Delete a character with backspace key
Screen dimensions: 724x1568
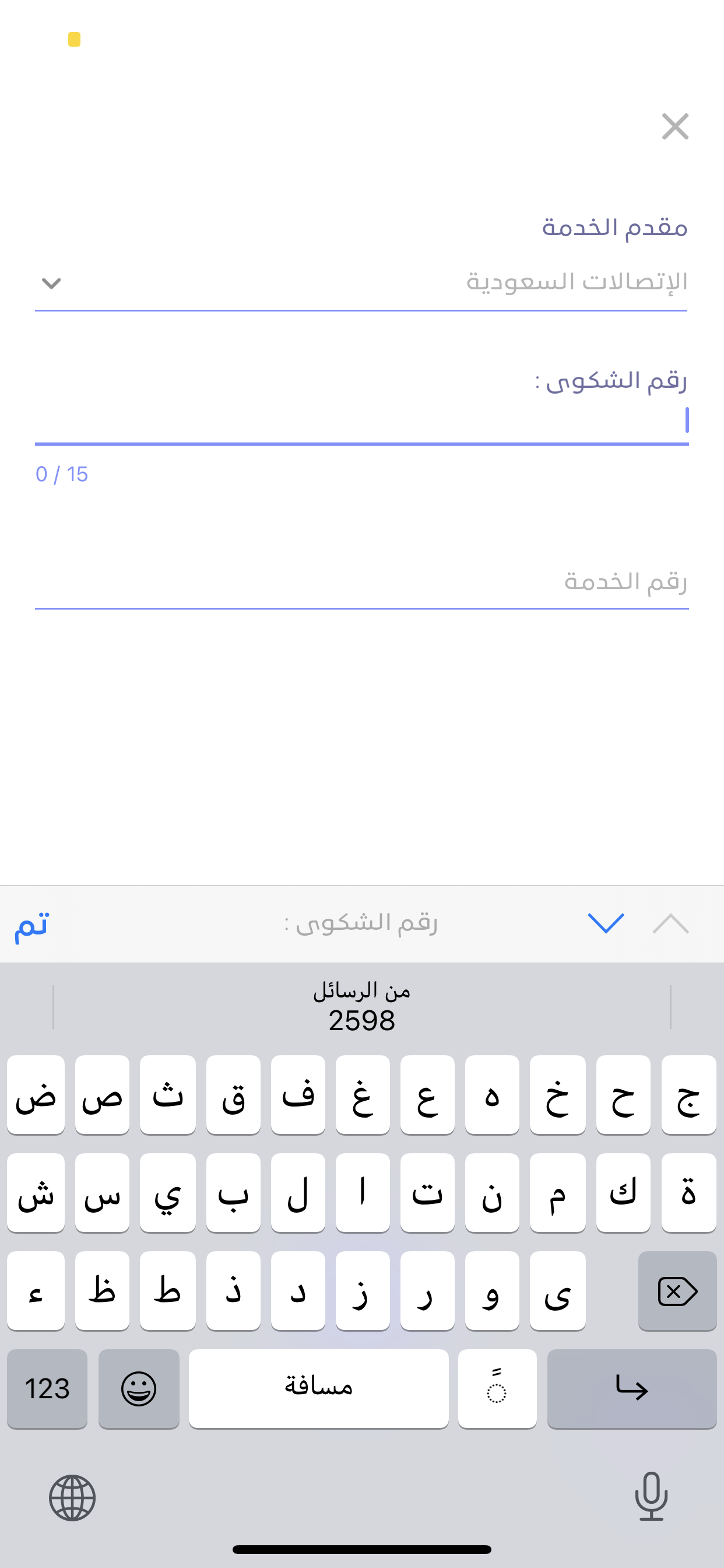pyautogui.click(x=677, y=1291)
